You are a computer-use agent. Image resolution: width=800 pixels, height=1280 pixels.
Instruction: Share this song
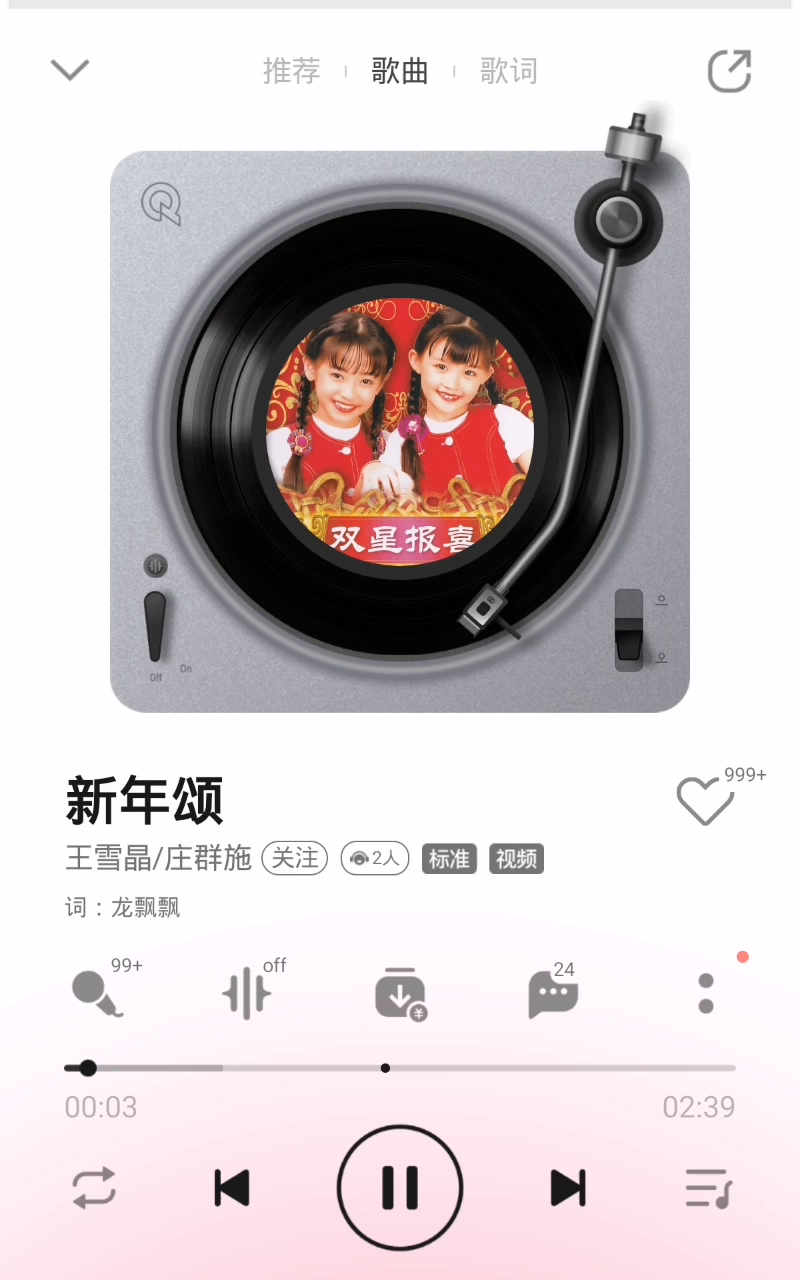(729, 71)
